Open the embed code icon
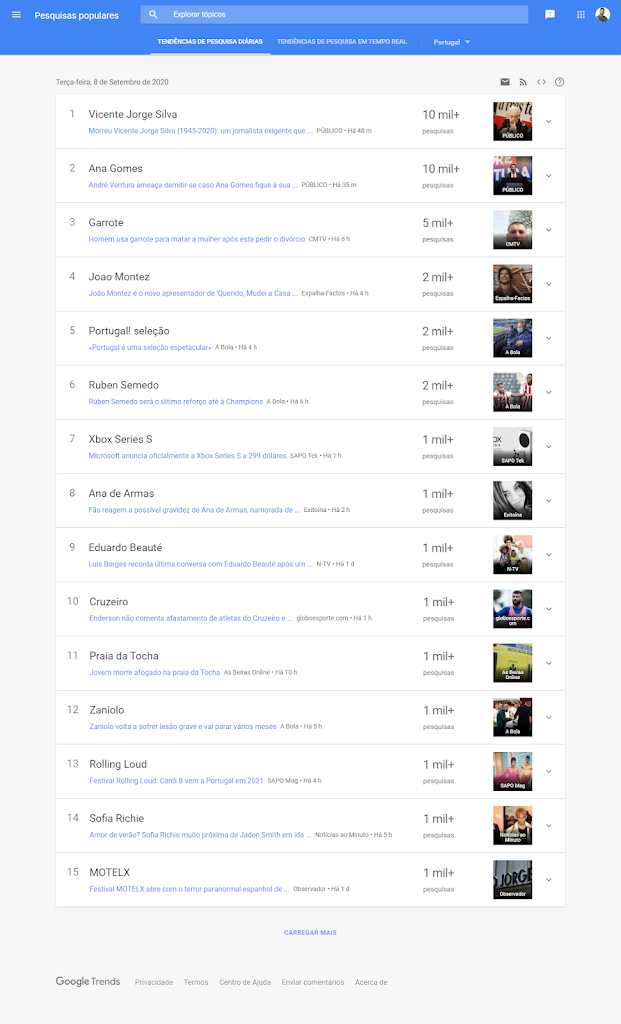621x1024 pixels. [x=541, y=82]
